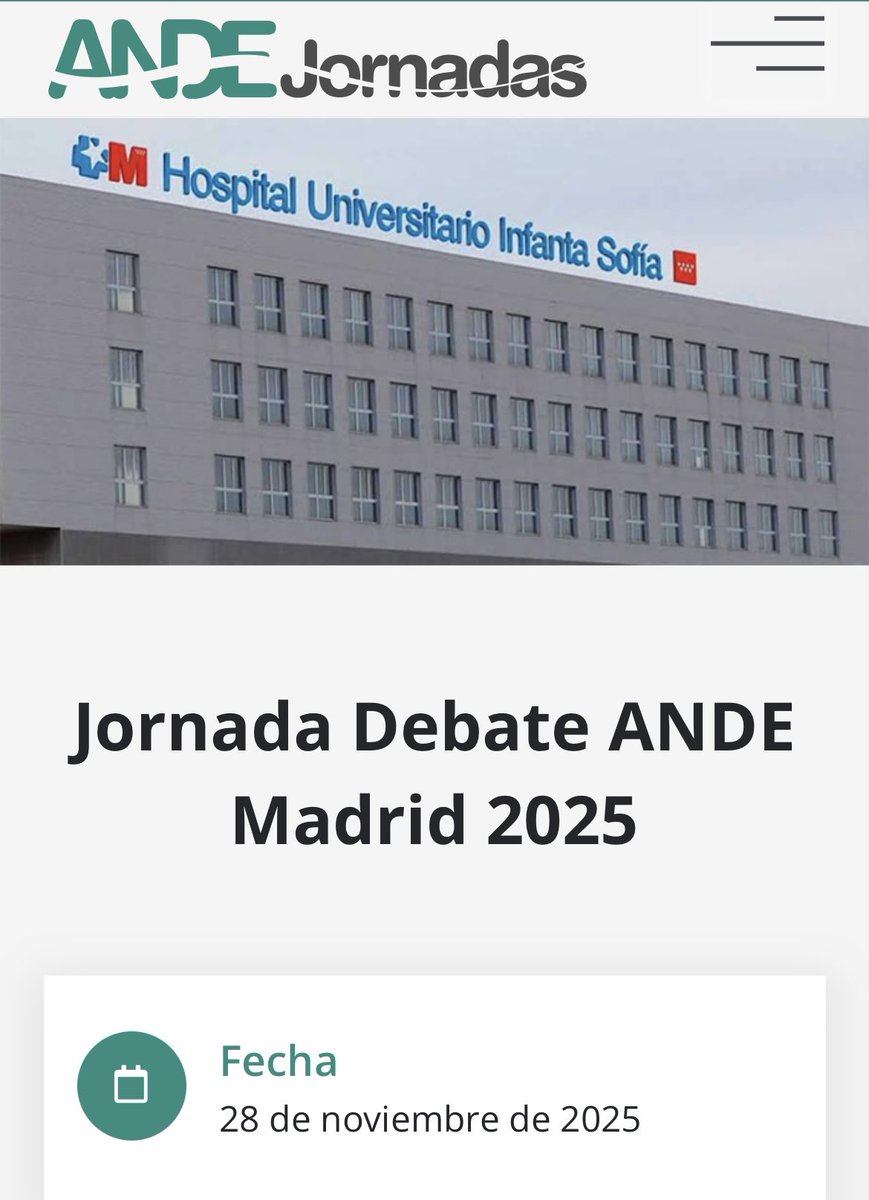Tap the ANDE Jornadas logo to go home
The height and width of the screenshot is (1200, 869).
[317, 60]
